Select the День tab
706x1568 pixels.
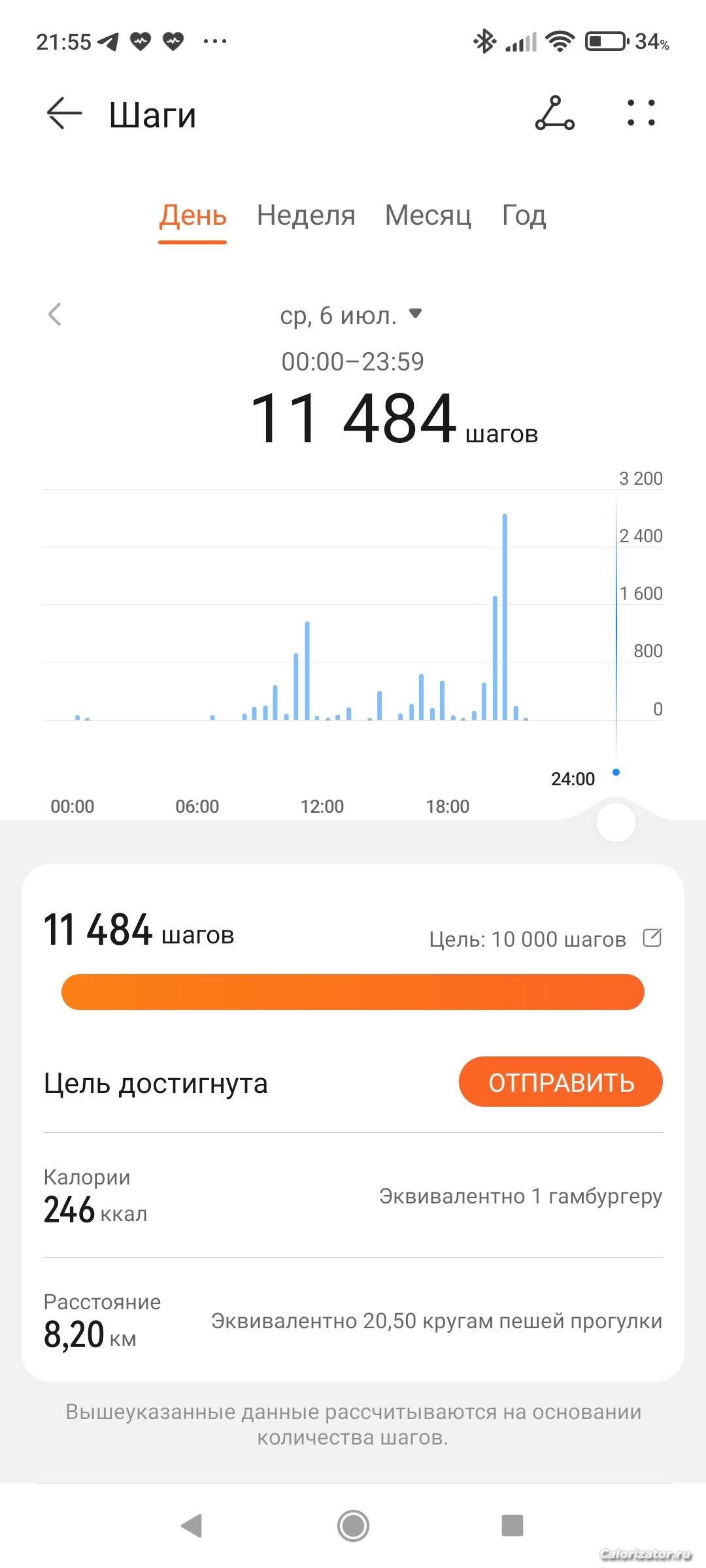[x=193, y=215]
